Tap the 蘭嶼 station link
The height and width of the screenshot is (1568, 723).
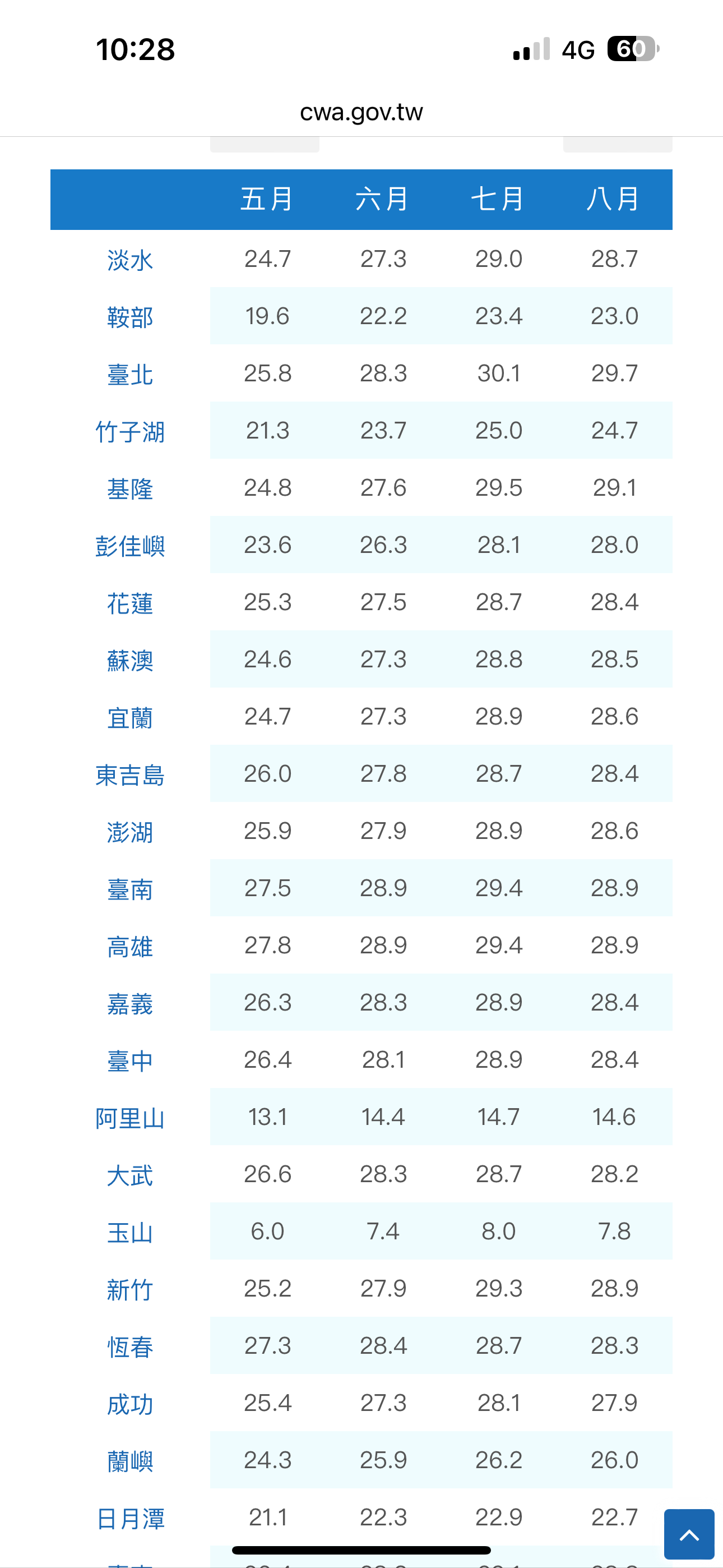pos(129,1461)
